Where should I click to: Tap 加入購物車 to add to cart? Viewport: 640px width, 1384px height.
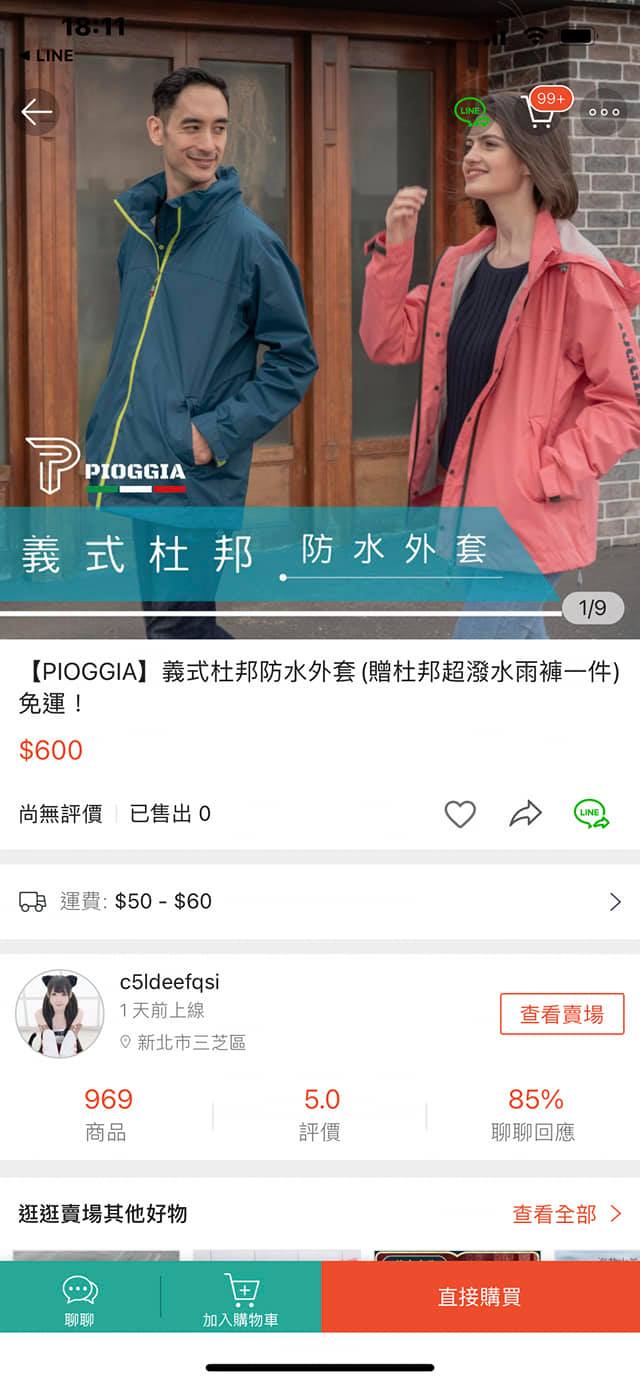click(241, 1299)
